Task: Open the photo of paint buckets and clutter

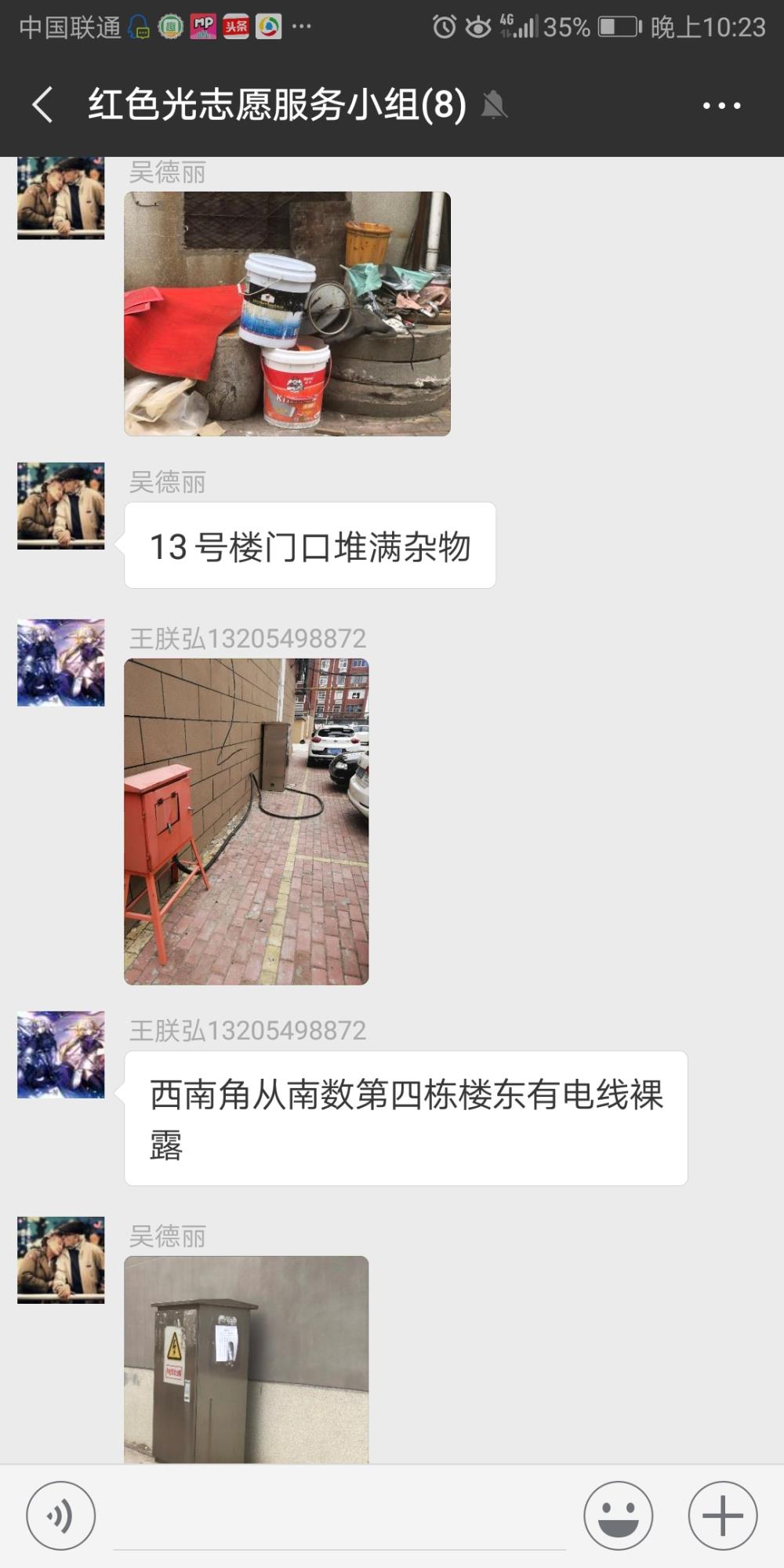Action: point(287,314)
